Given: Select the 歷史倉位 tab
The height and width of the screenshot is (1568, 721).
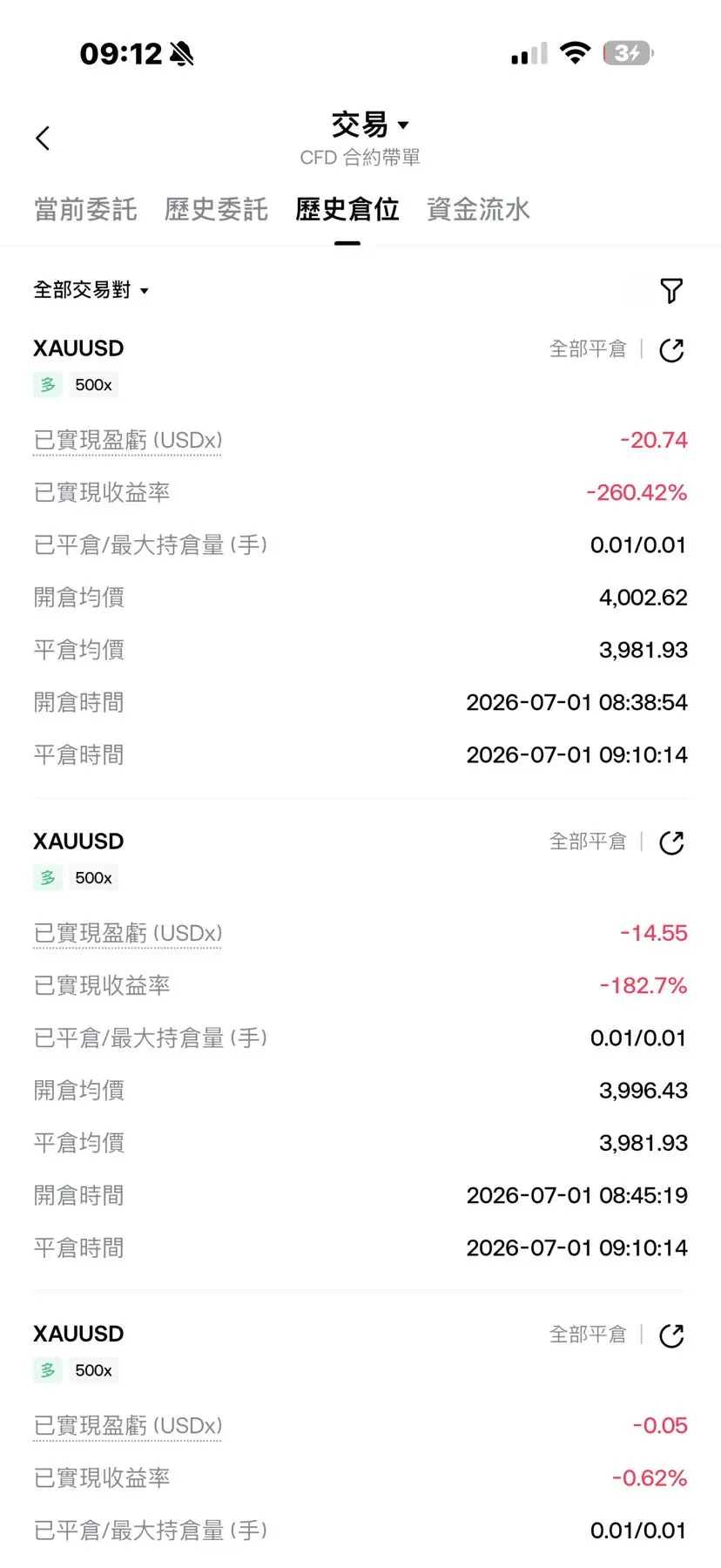Looking at the screenshot, I should click(x=347, y=209).
